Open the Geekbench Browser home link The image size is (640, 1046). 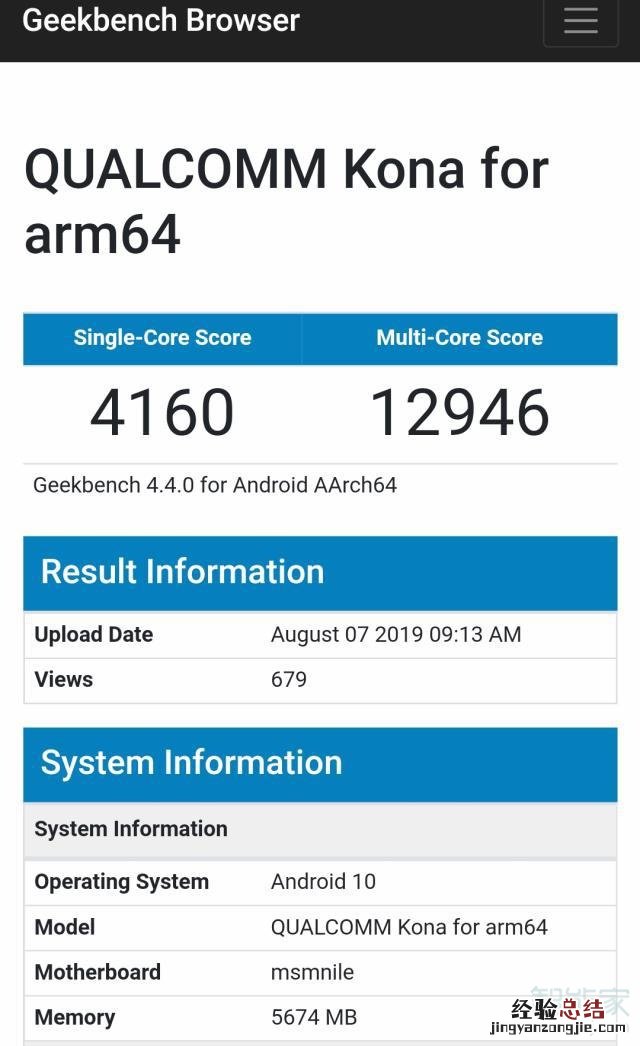[161, 19]
